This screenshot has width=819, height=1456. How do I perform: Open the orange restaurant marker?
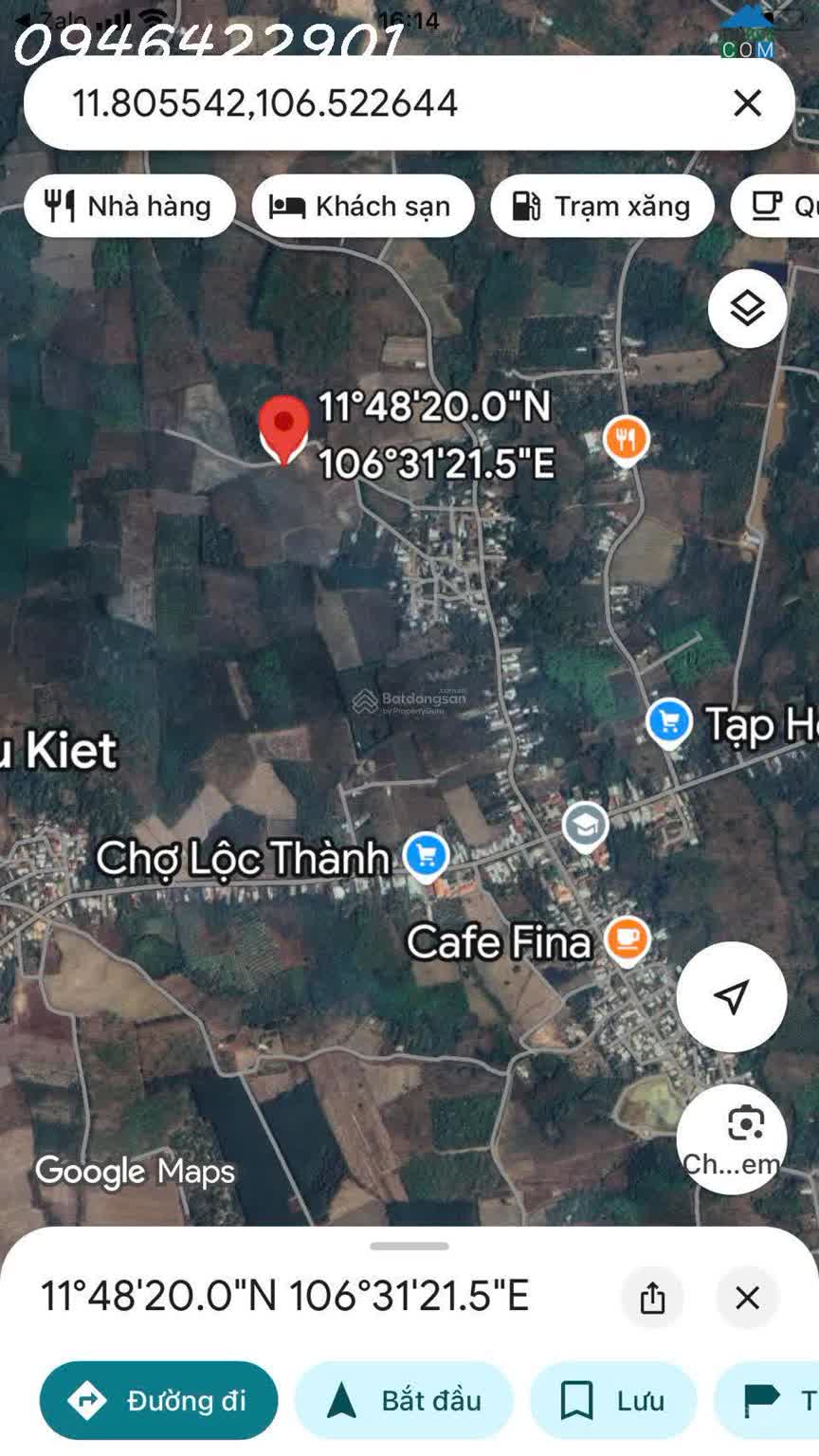(626, 440)
